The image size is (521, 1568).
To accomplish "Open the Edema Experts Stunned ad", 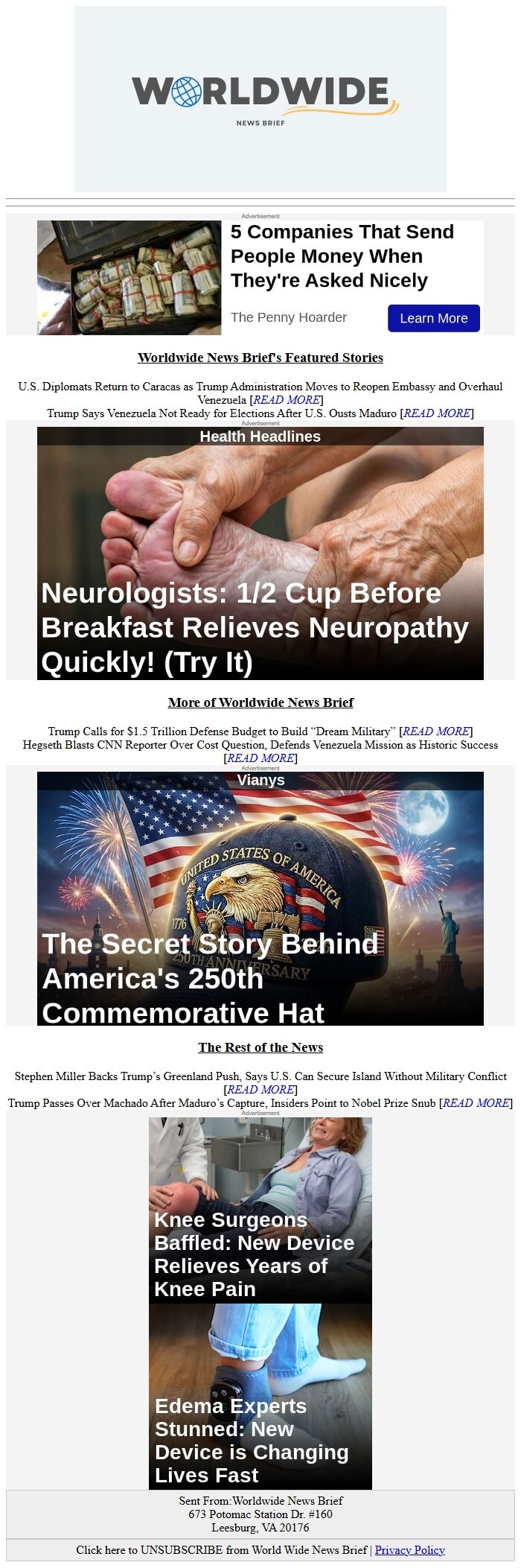I will pos(260,1397).
